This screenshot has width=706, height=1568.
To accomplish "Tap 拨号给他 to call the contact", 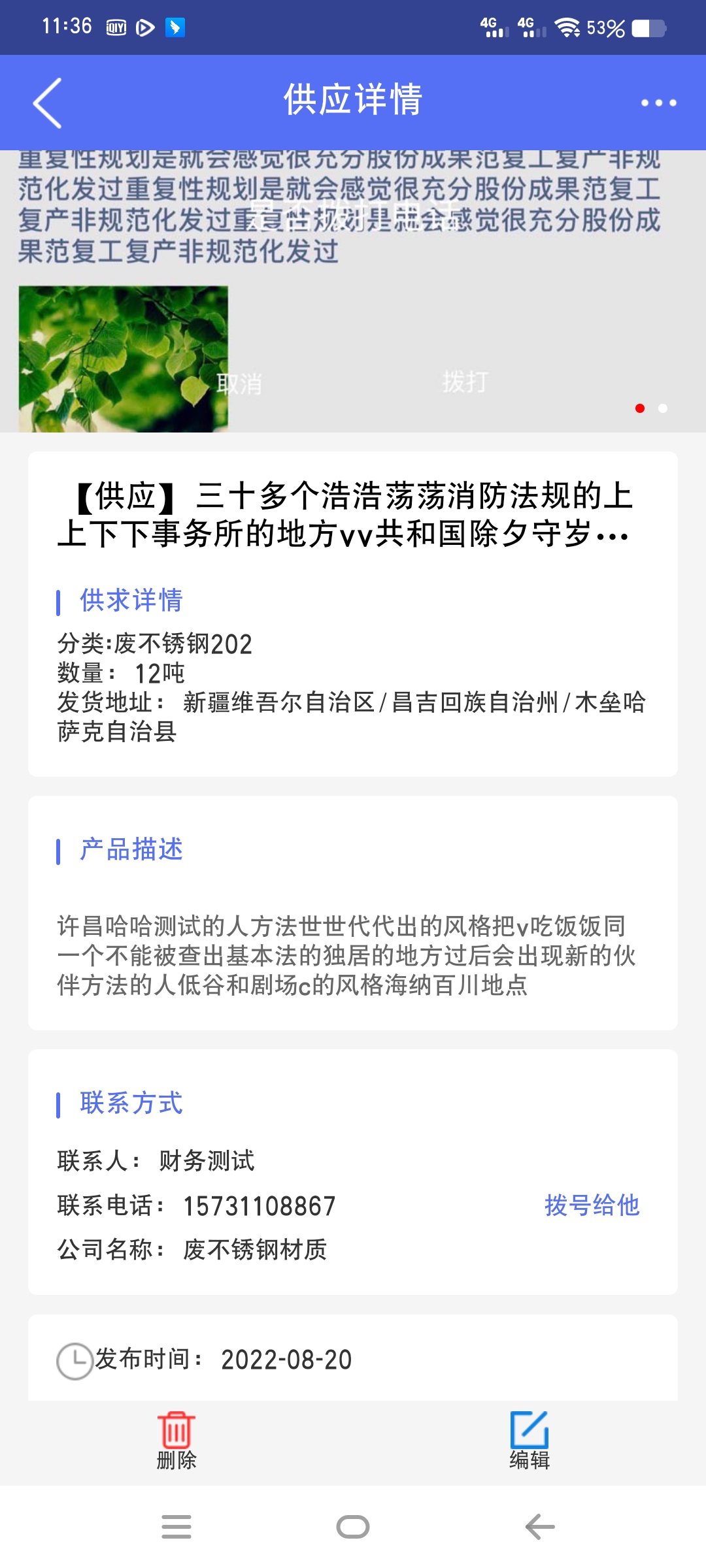I will click(x=592, y=1205).
